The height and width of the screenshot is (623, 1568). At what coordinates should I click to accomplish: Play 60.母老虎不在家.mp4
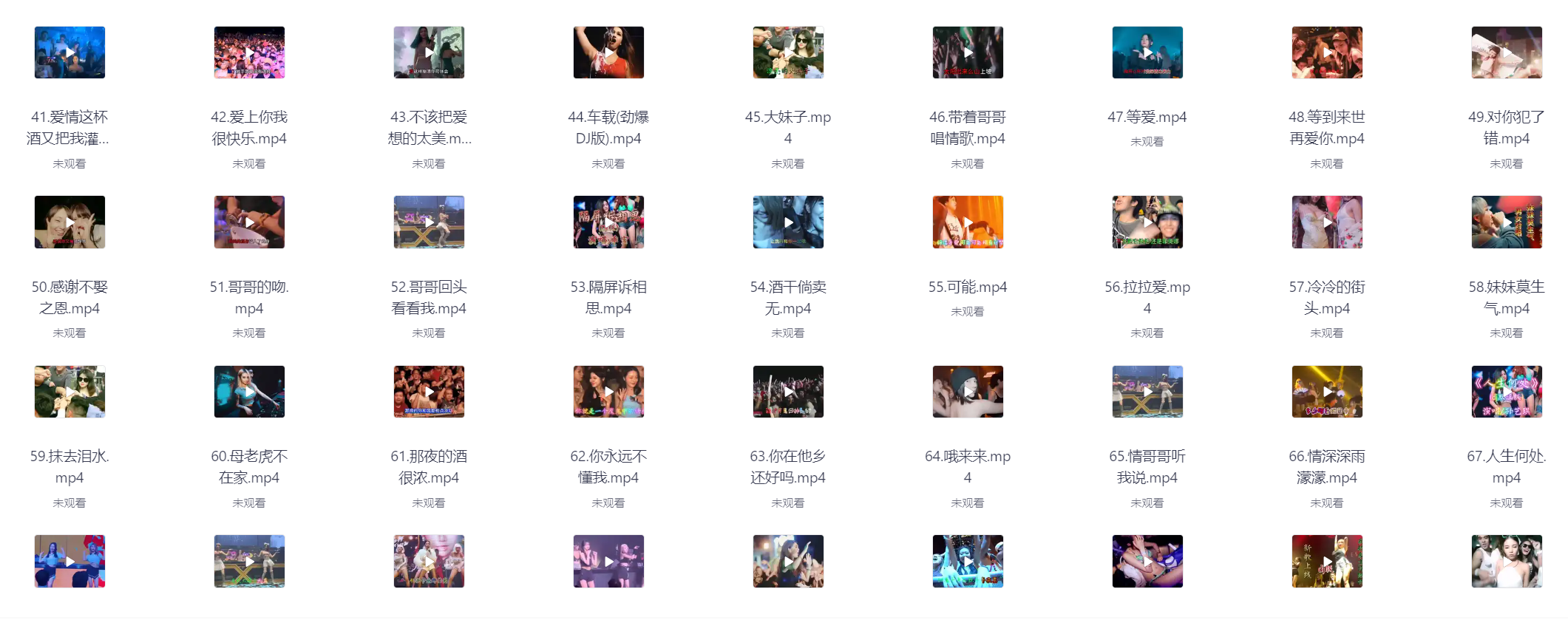pyautogui.click(x=249, y=392)
